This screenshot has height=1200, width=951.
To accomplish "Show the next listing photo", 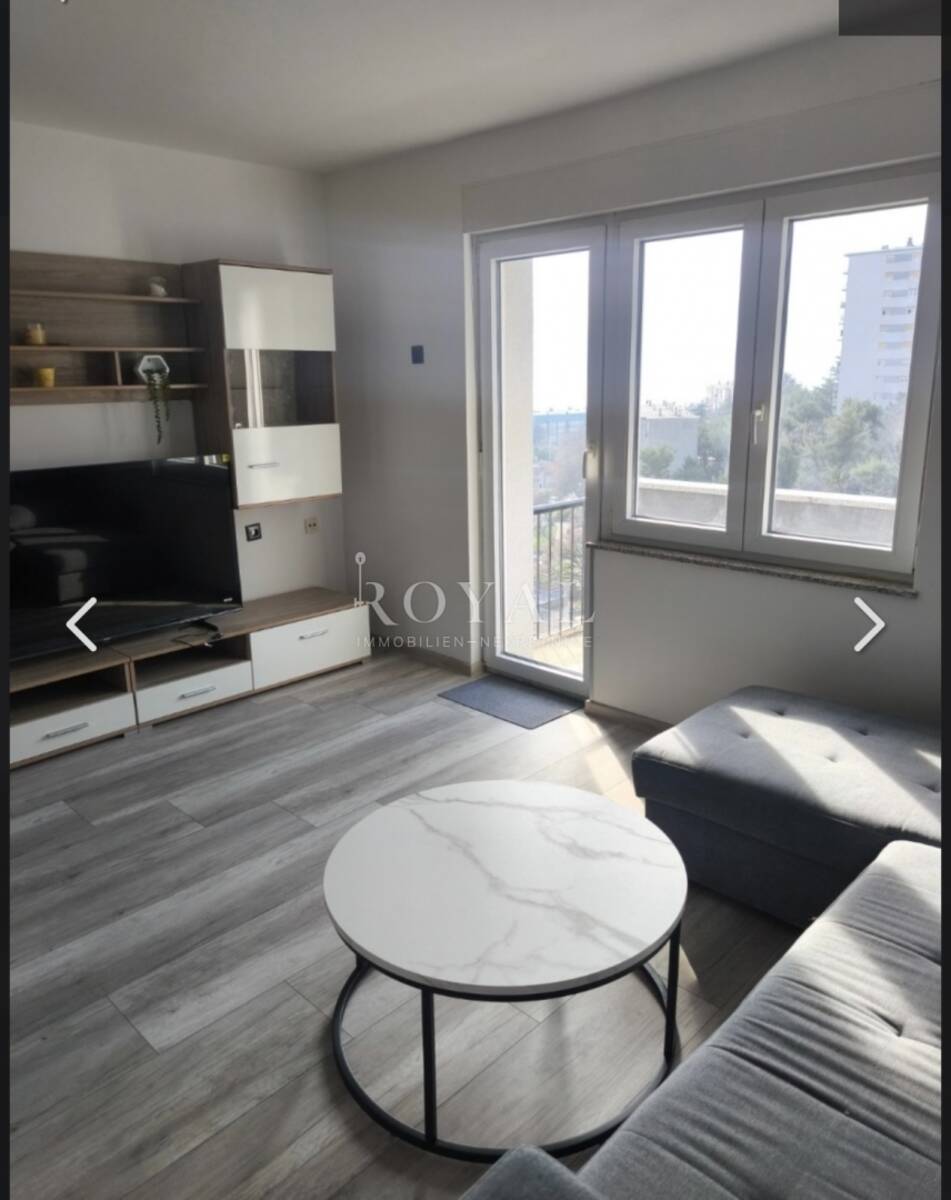I will pos(869,624).
